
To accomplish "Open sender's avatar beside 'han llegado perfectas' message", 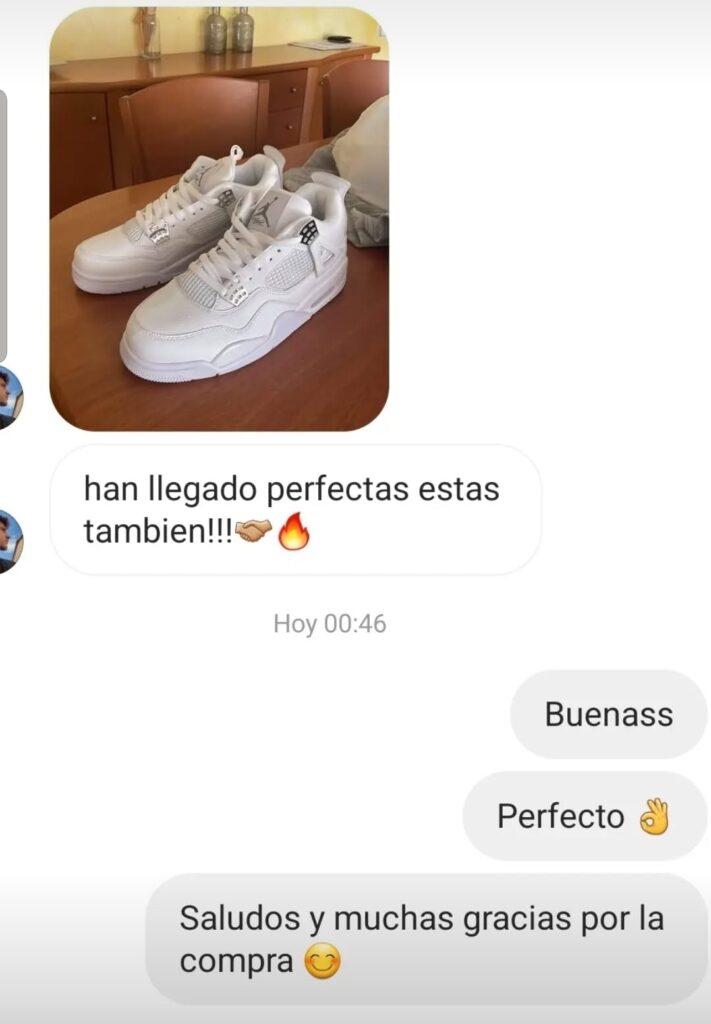I will pos(10,542).
